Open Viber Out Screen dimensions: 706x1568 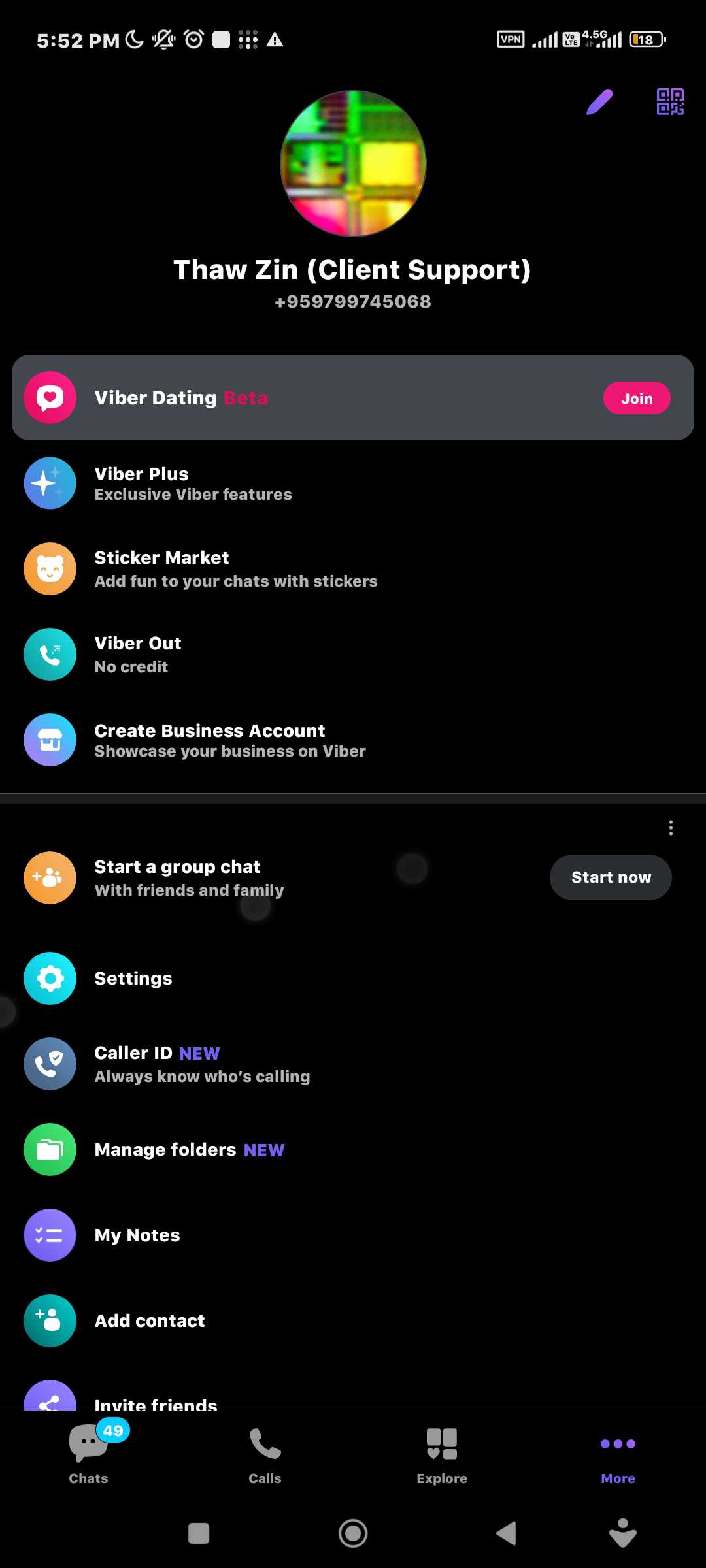[x=353, y=655]
